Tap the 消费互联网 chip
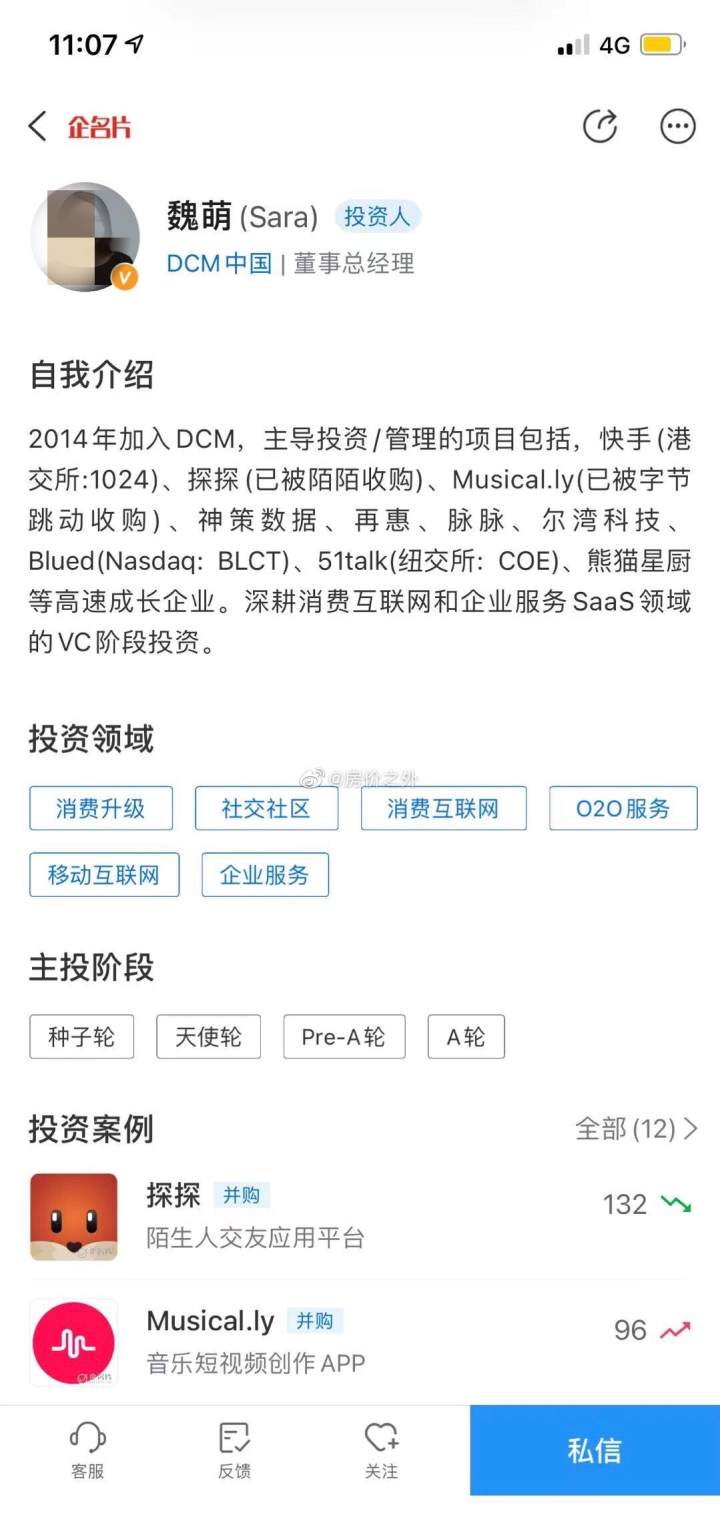The image size is (720, 1517). point(443,809)
